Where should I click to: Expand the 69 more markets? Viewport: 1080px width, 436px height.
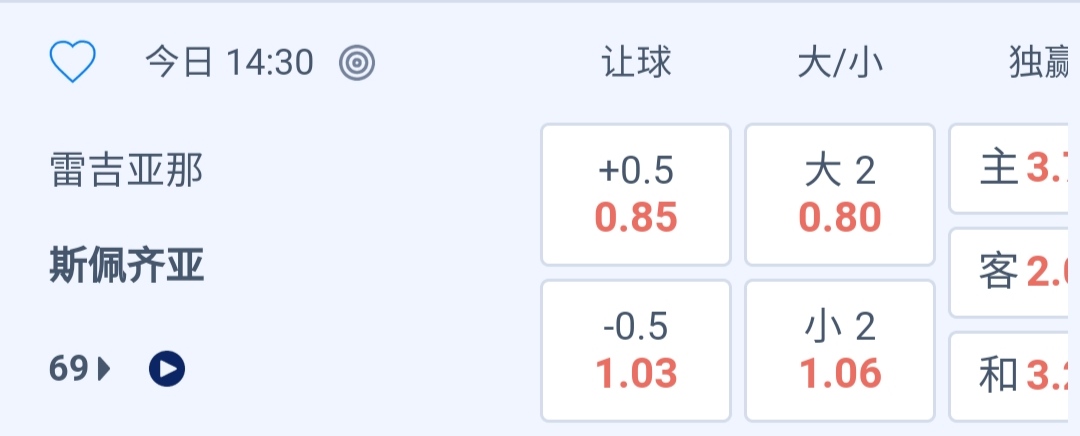tap(80, 369)
